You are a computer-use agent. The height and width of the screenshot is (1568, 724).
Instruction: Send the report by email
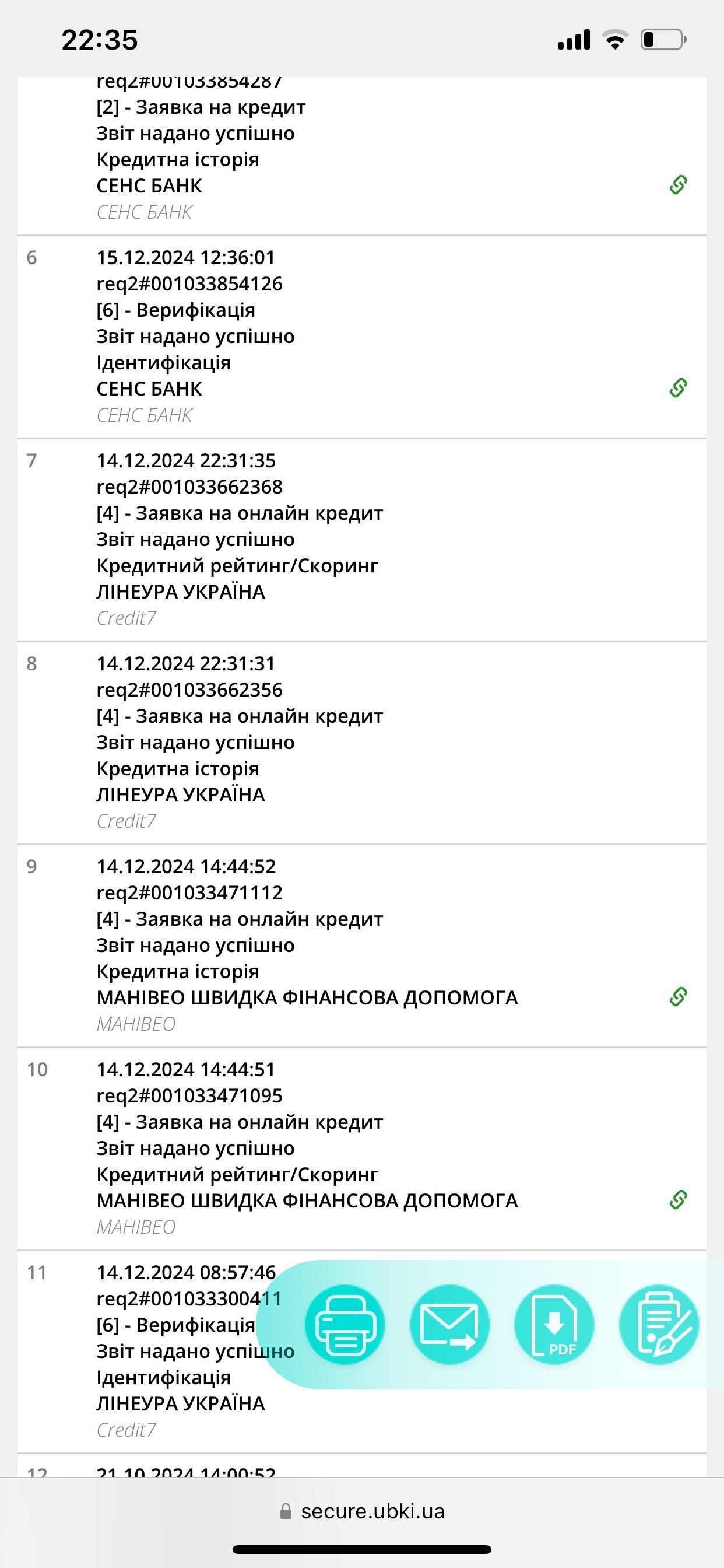[449, 1325]
